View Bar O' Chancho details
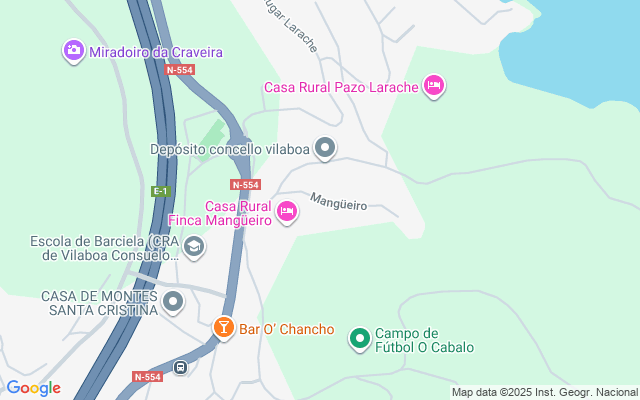This screenshot has height=400, width=640. coord(224,328)
